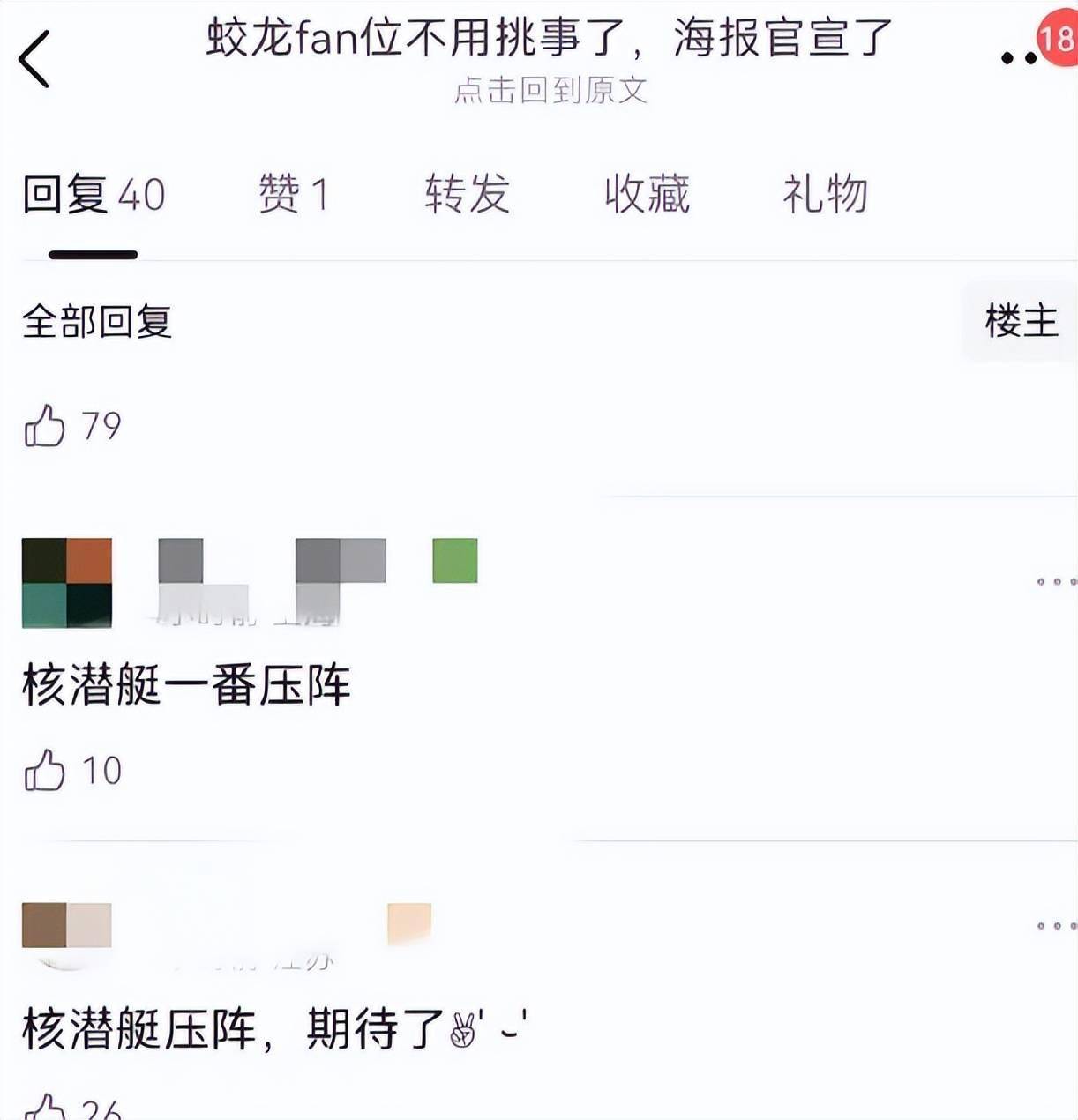Like the comment 核潜艇压阵，期待了

[45, 1108]
